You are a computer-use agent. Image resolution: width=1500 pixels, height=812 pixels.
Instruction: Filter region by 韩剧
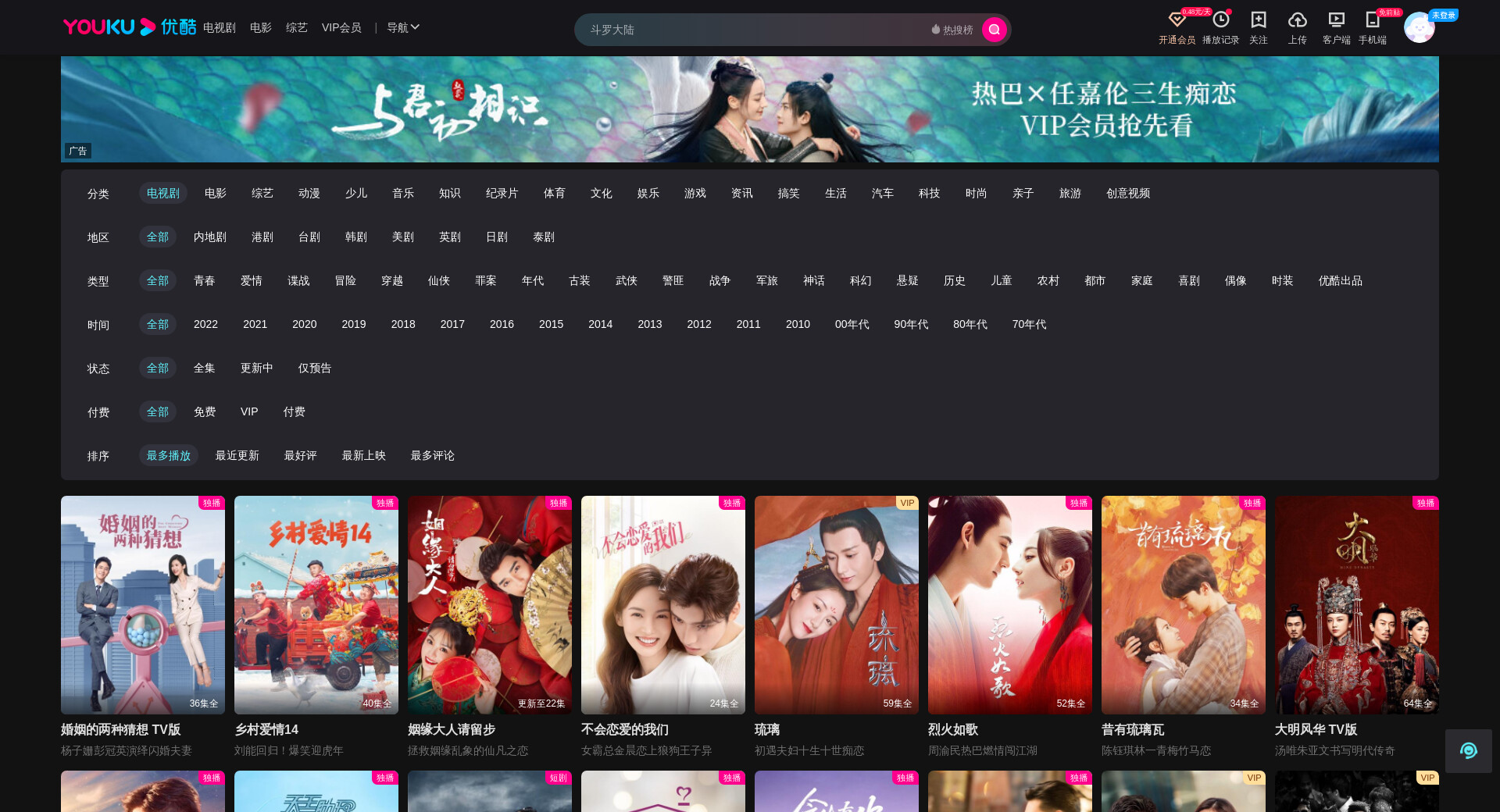355,237
